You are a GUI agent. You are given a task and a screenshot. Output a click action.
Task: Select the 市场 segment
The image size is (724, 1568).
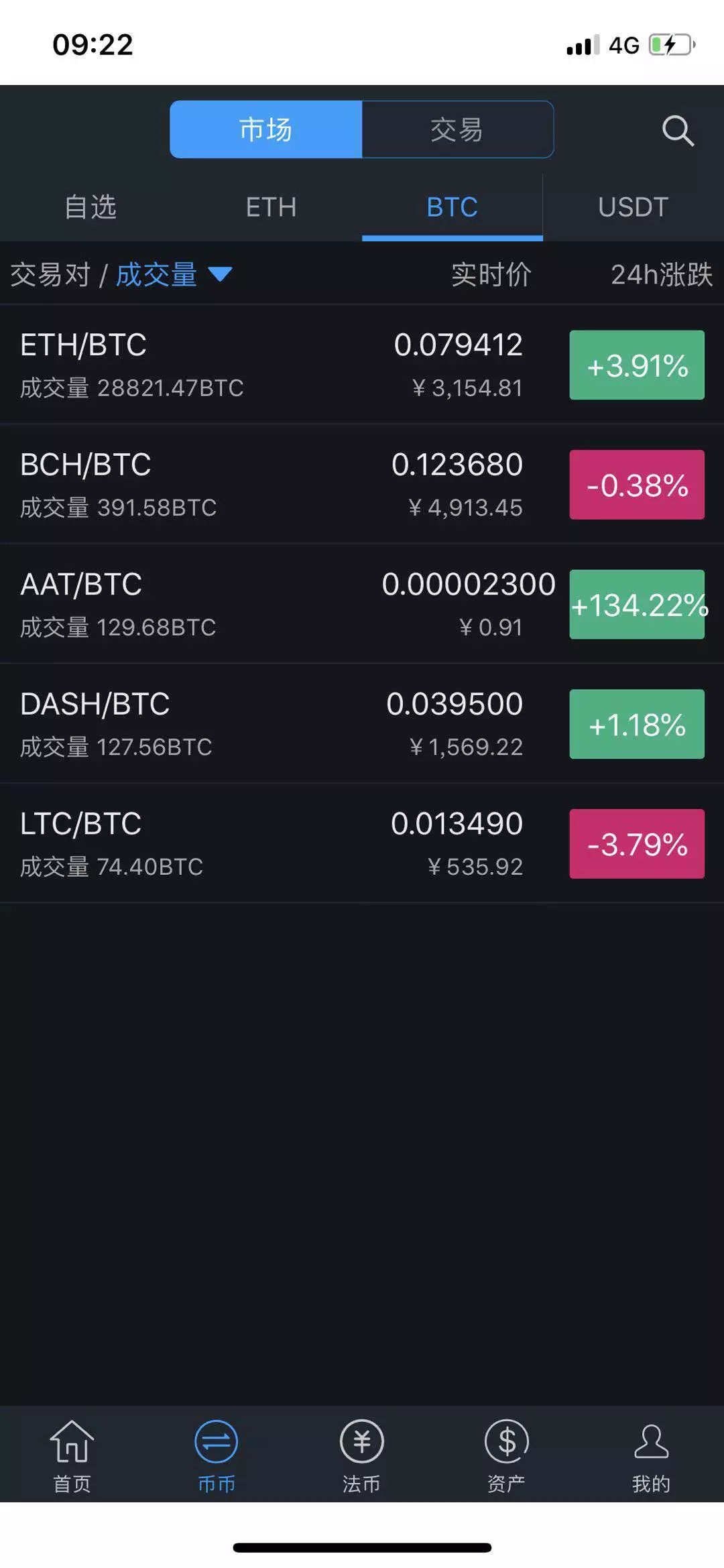click(266, 129)
